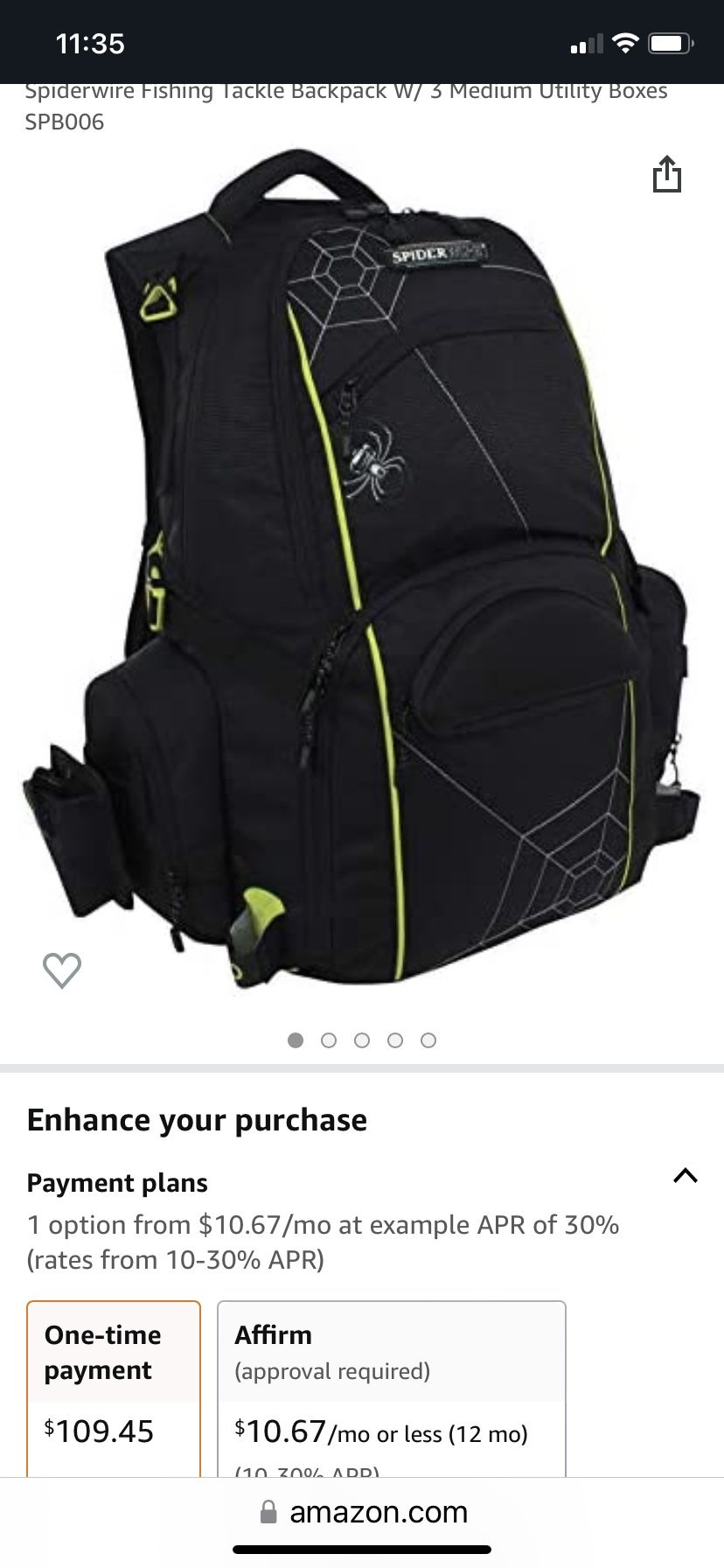Jump to the second image dot
The height and width of the screenshot is (1568, 724).
(x=329, y=1040)
